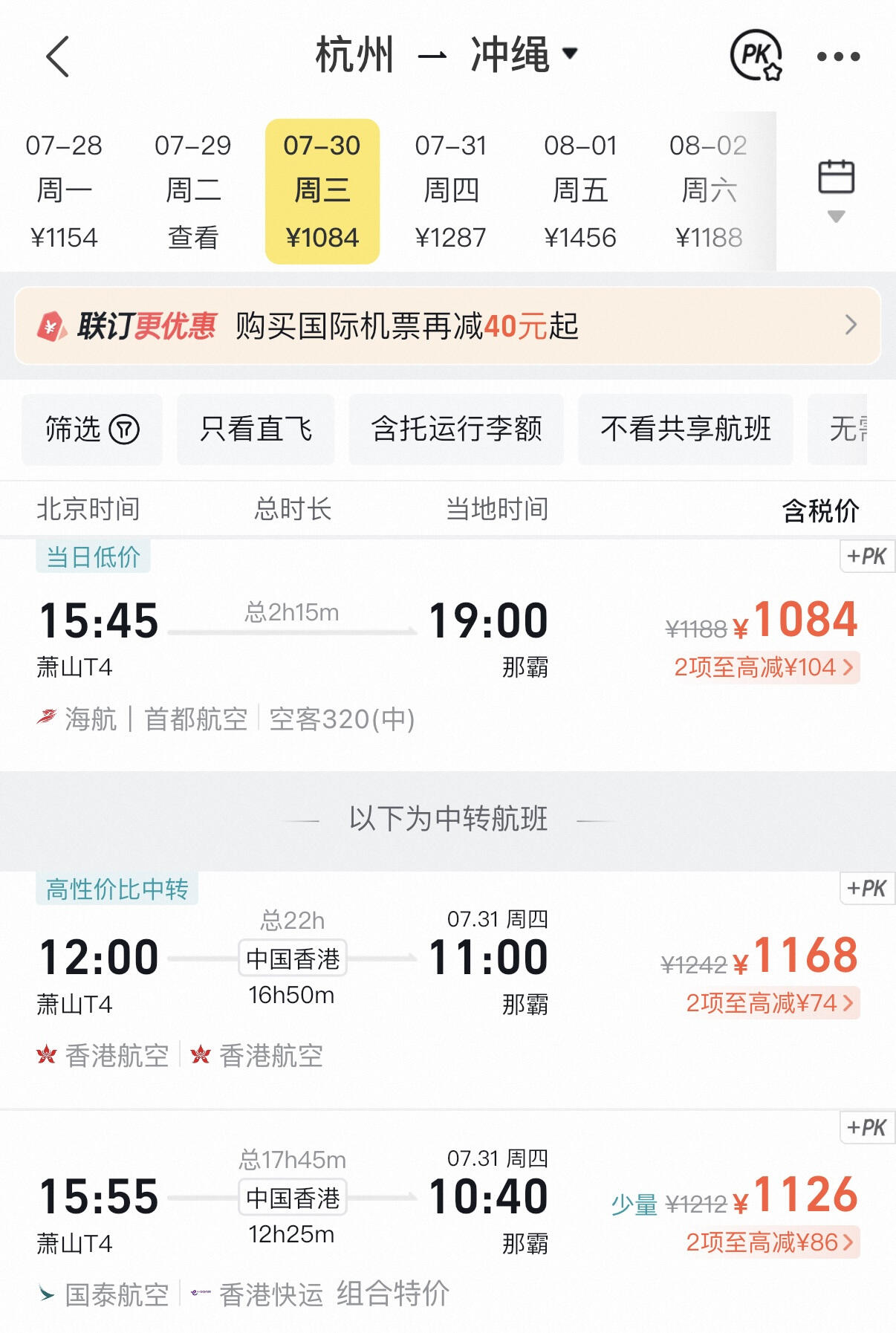The width and height of the screenshot is (896, 1333).
Task: Select the date 07-29 周二
Action: tap(193, 191)
